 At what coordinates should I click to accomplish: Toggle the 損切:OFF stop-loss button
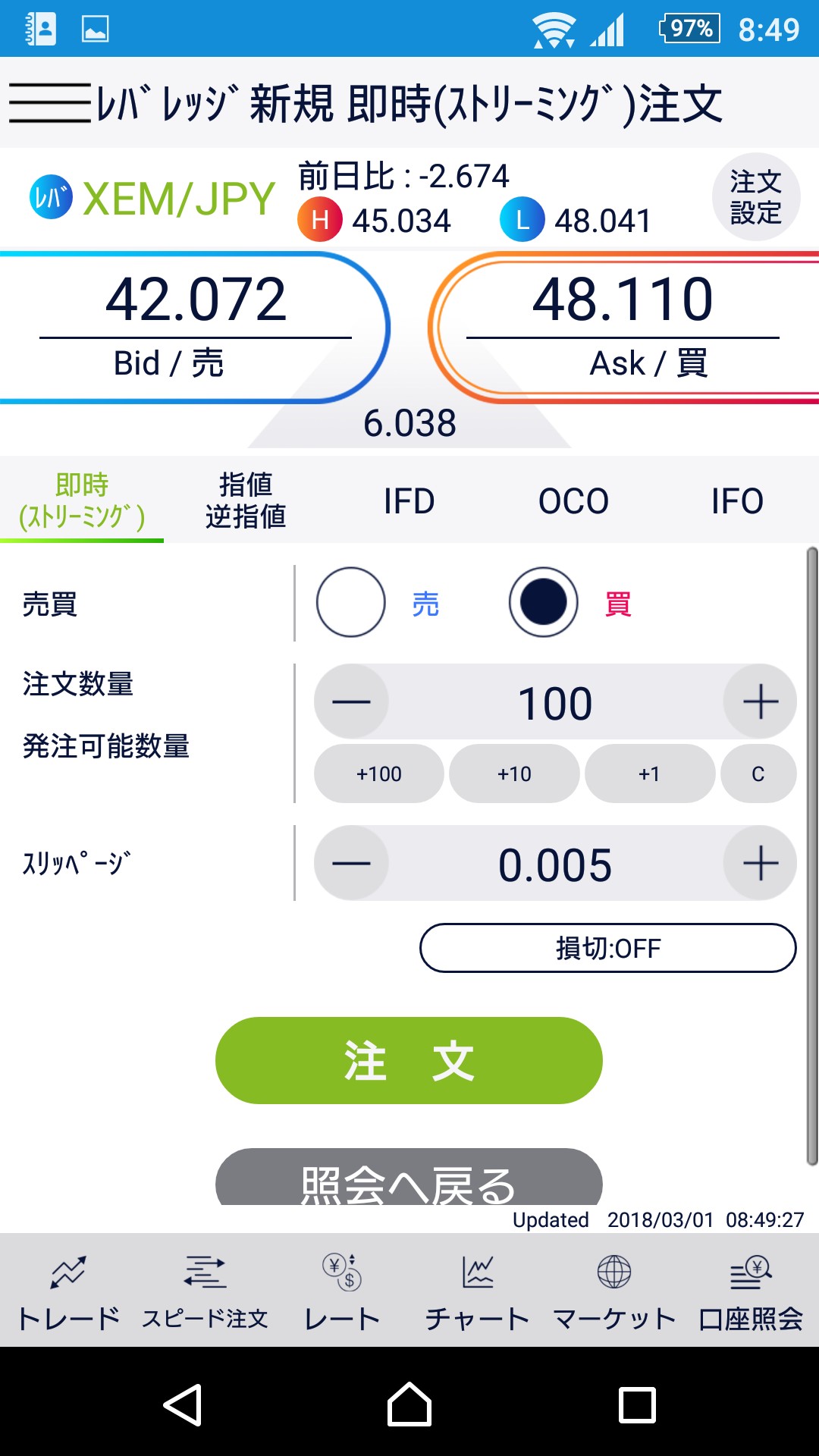coord(608,948)
